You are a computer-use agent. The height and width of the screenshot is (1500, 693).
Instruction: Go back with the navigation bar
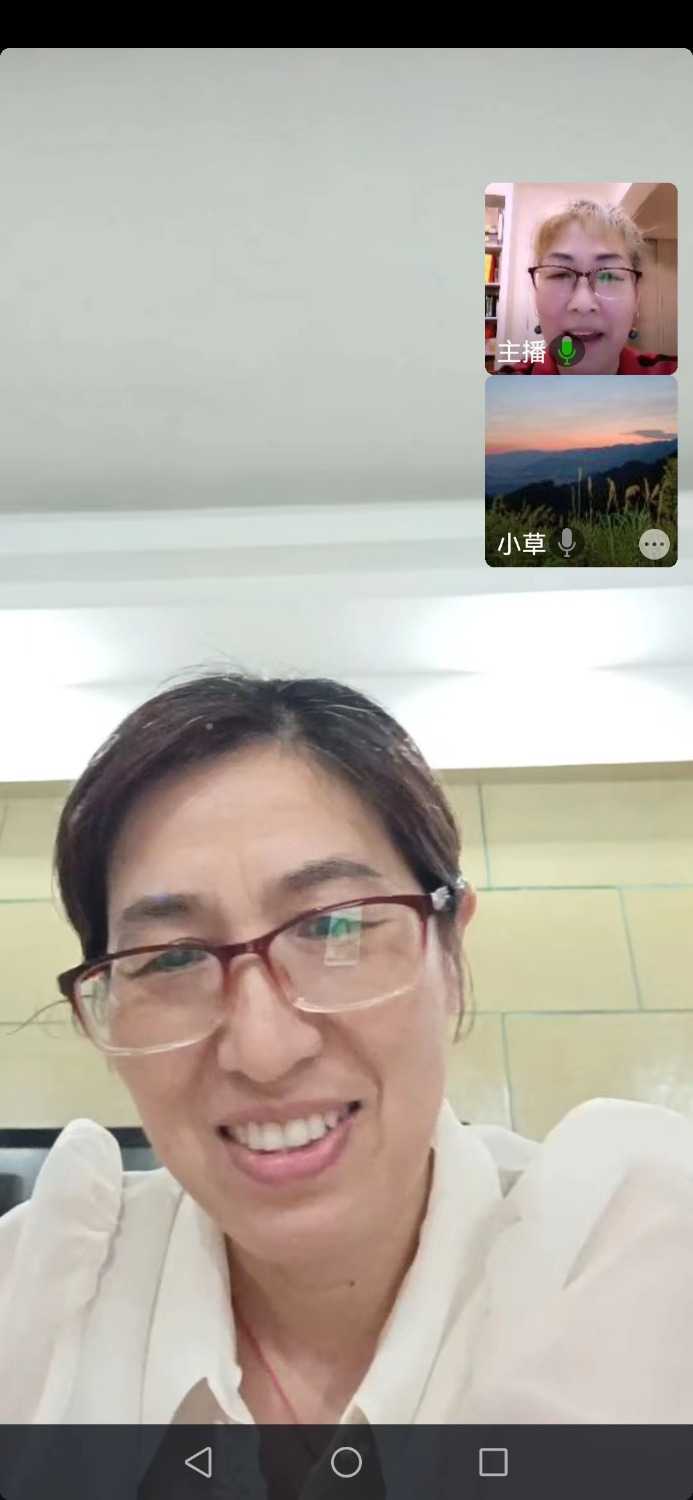pyautogui.click(x=199, y=1462)
